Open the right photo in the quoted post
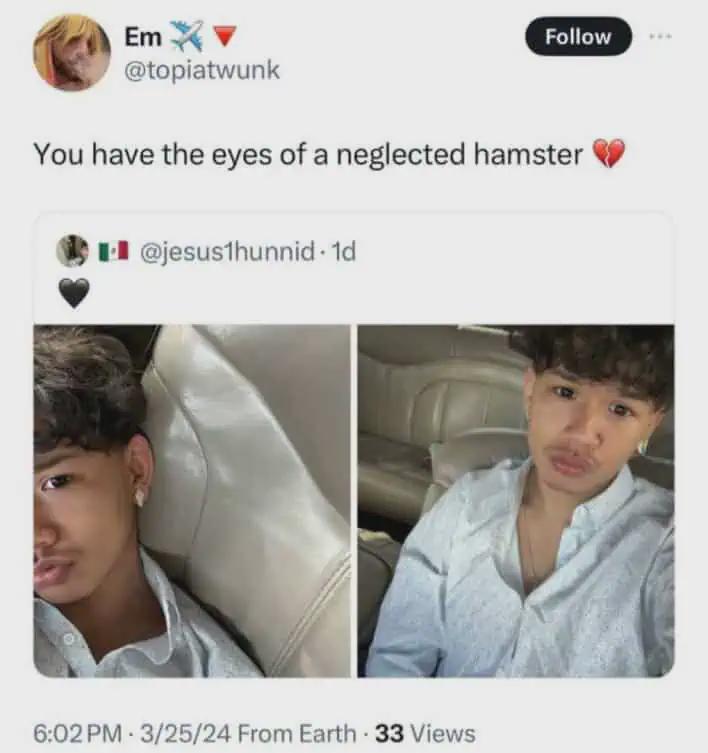The image size is (708, 753). click(516, 500)
